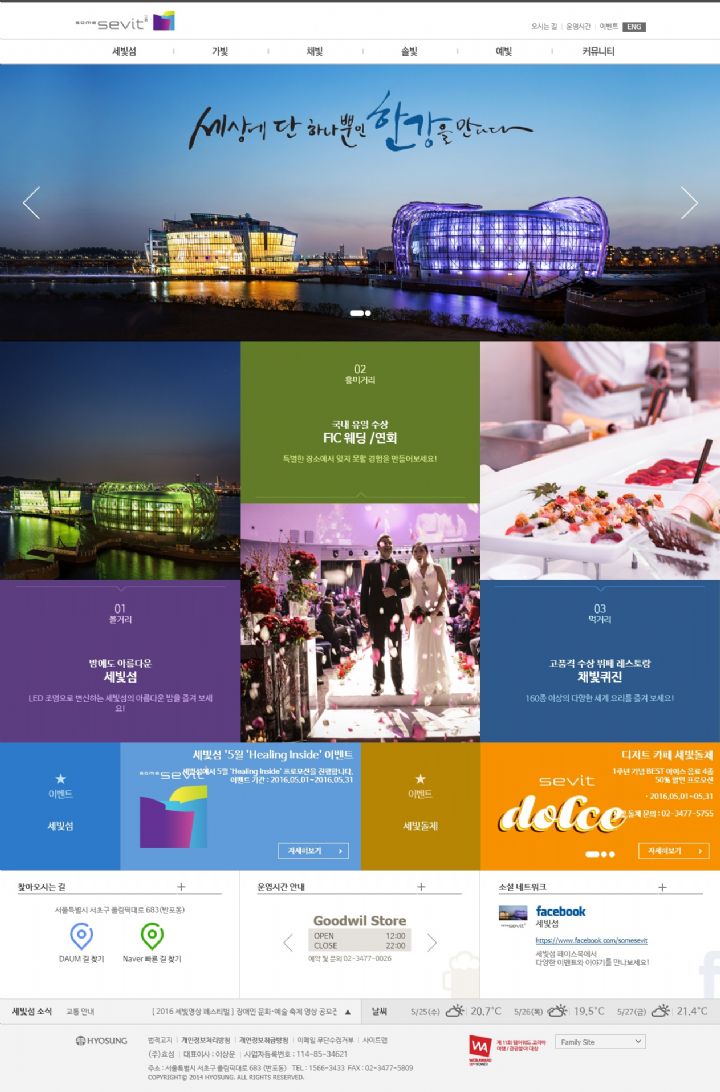
Task: View details of 세빛돌체 dessert cafe event
Action: 673,851
